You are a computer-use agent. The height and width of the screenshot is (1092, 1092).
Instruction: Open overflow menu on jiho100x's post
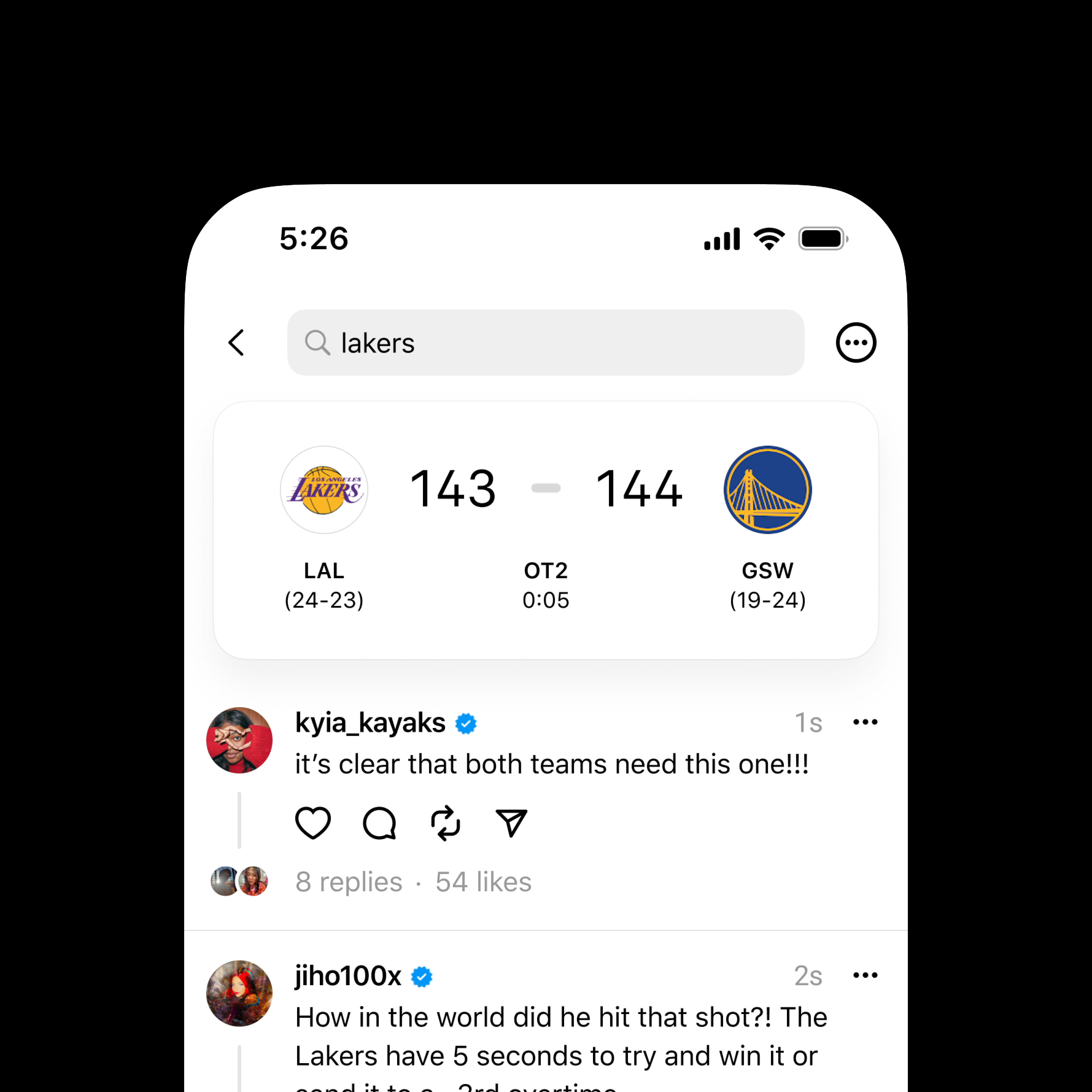pos(865,976)
